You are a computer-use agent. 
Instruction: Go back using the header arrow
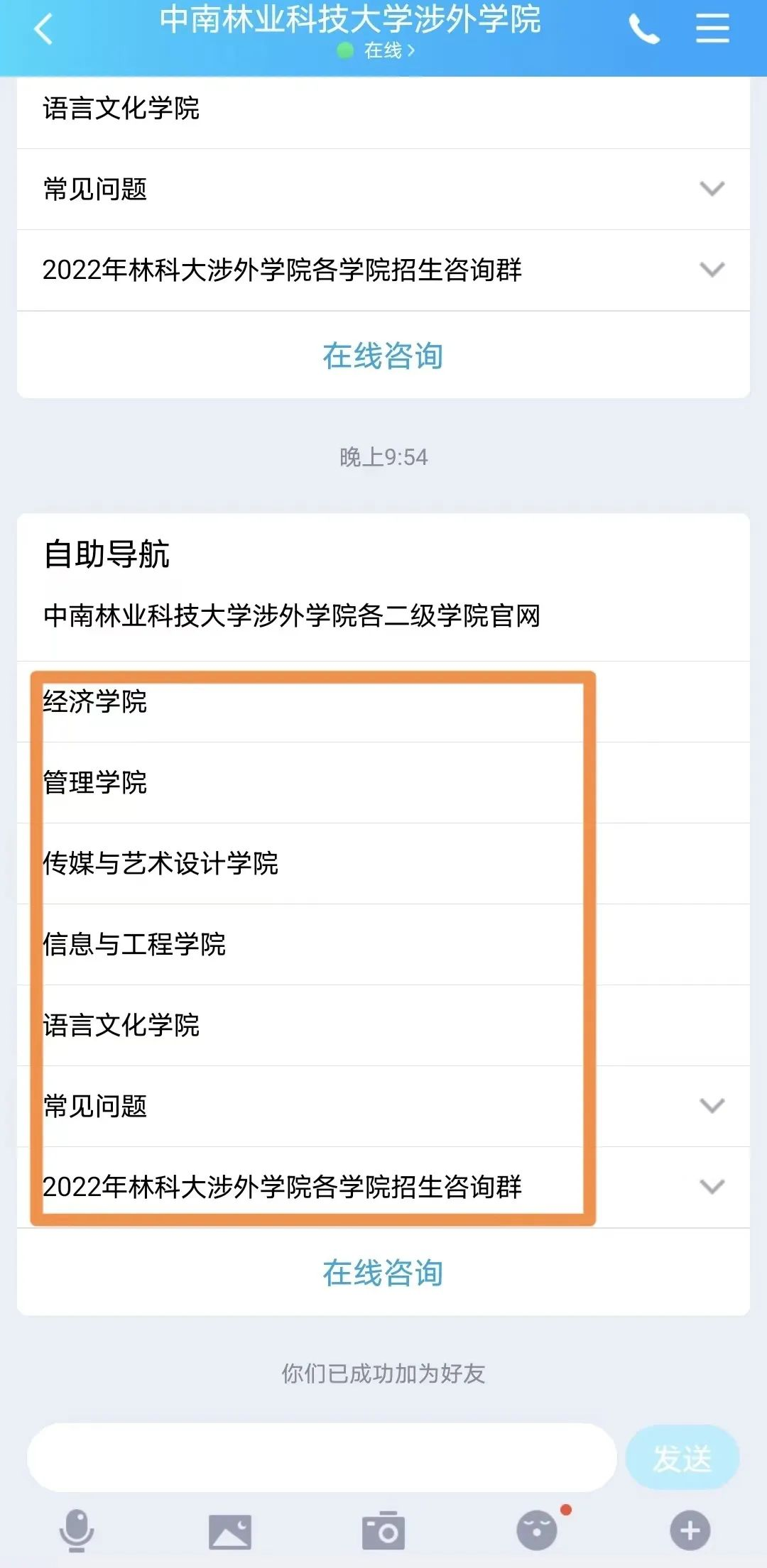coord(44,30)
